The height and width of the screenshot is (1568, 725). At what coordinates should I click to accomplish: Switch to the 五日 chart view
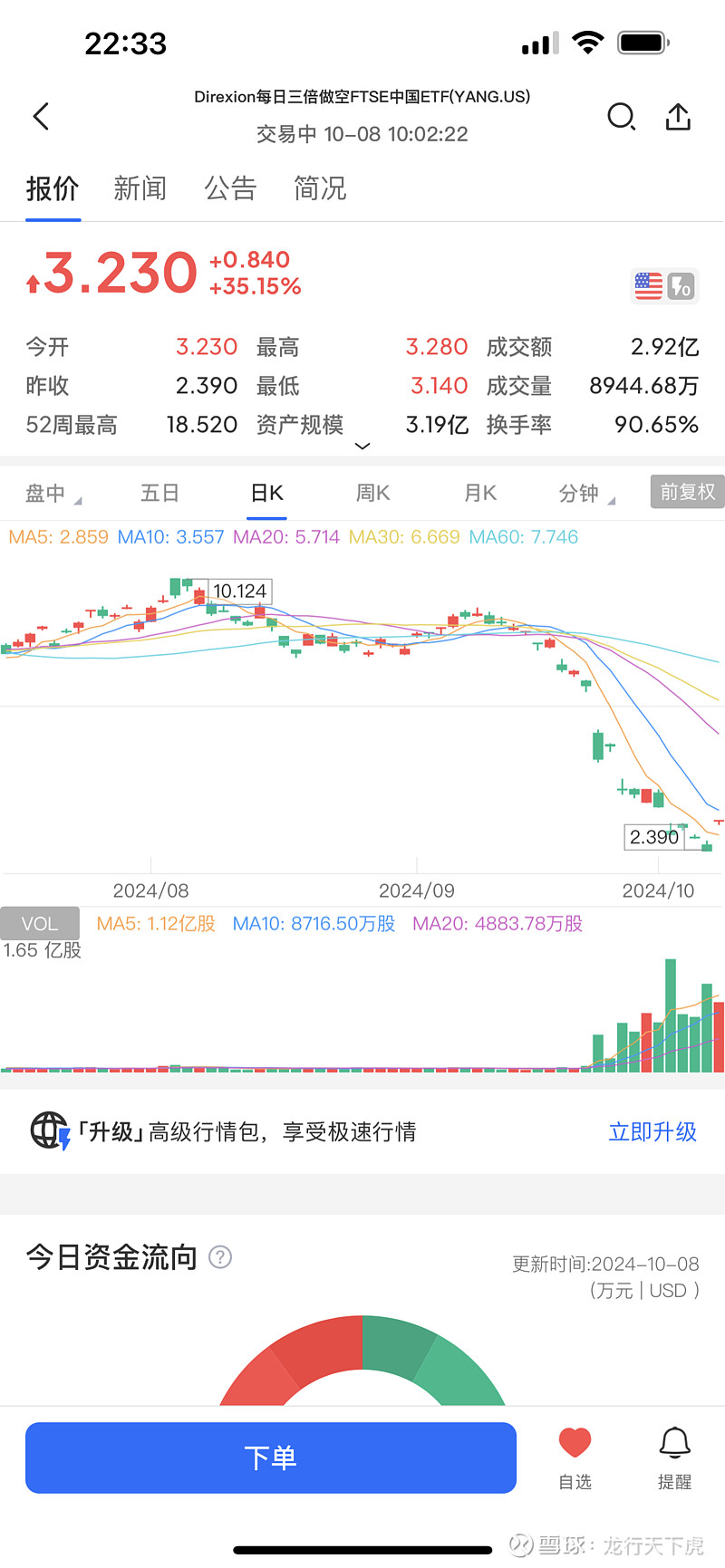159,493
